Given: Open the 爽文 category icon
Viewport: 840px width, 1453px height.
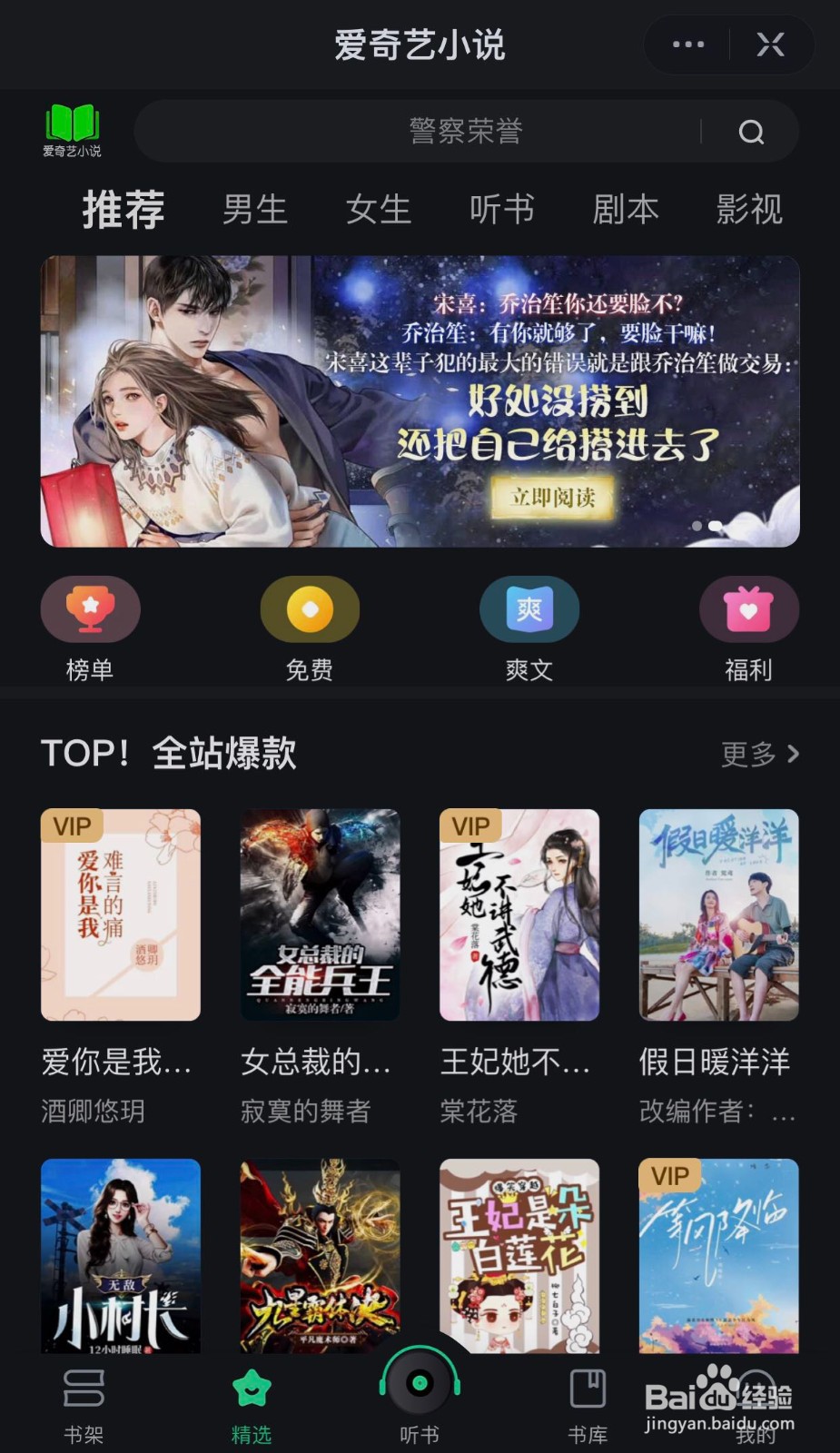Looking at the screenshot, I should click(x=529, y=608).
